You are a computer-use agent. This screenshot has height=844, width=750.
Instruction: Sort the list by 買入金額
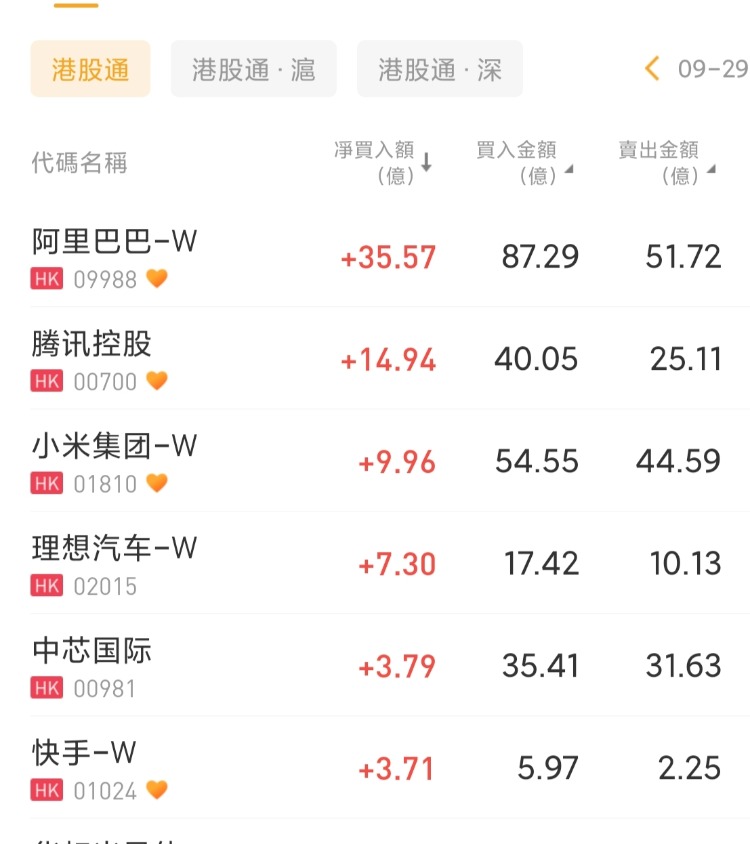(x=524, y=162)
